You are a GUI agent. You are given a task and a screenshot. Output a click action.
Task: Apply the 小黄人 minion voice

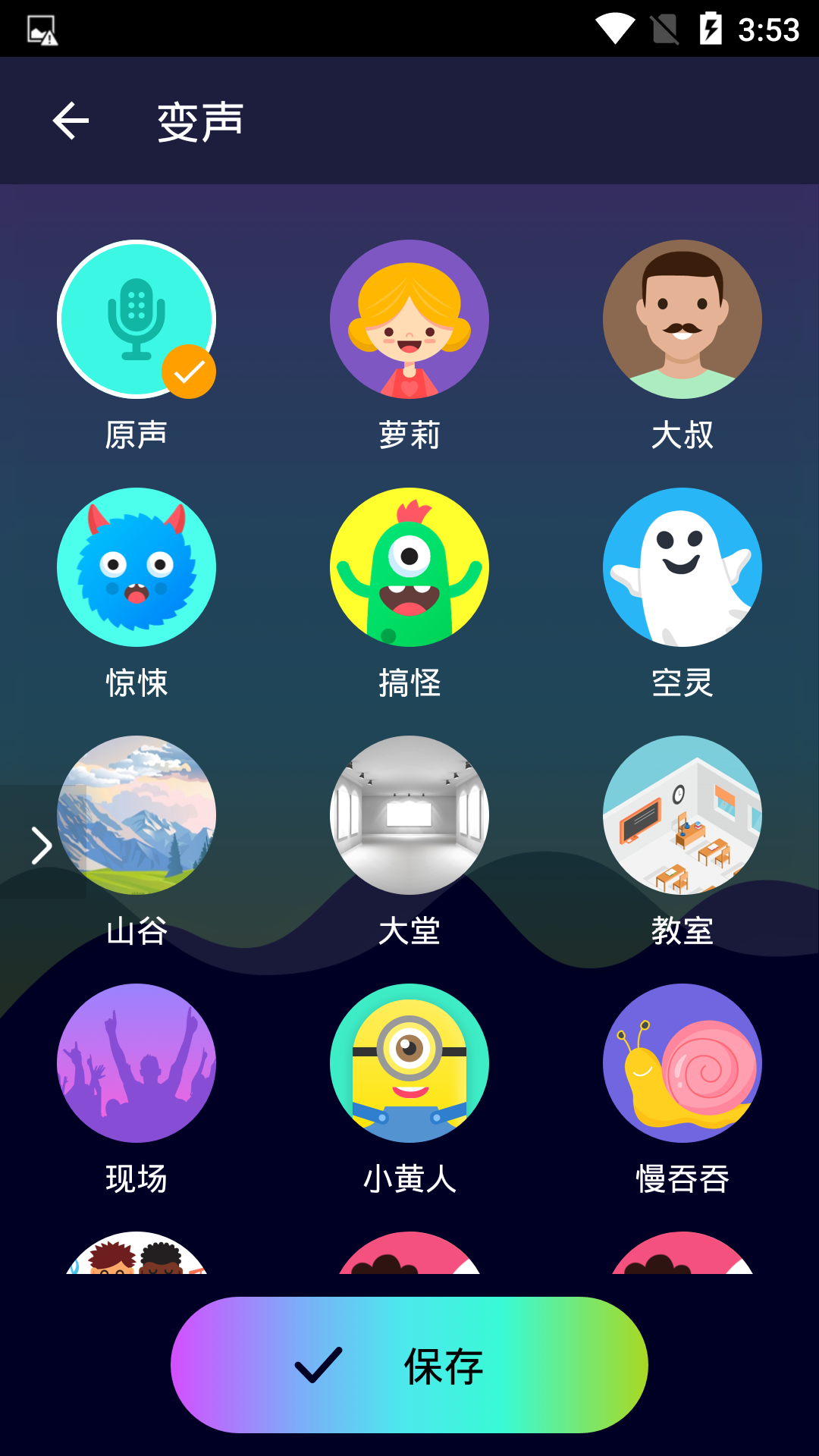pyautogui.click(x=409, y=1063)
